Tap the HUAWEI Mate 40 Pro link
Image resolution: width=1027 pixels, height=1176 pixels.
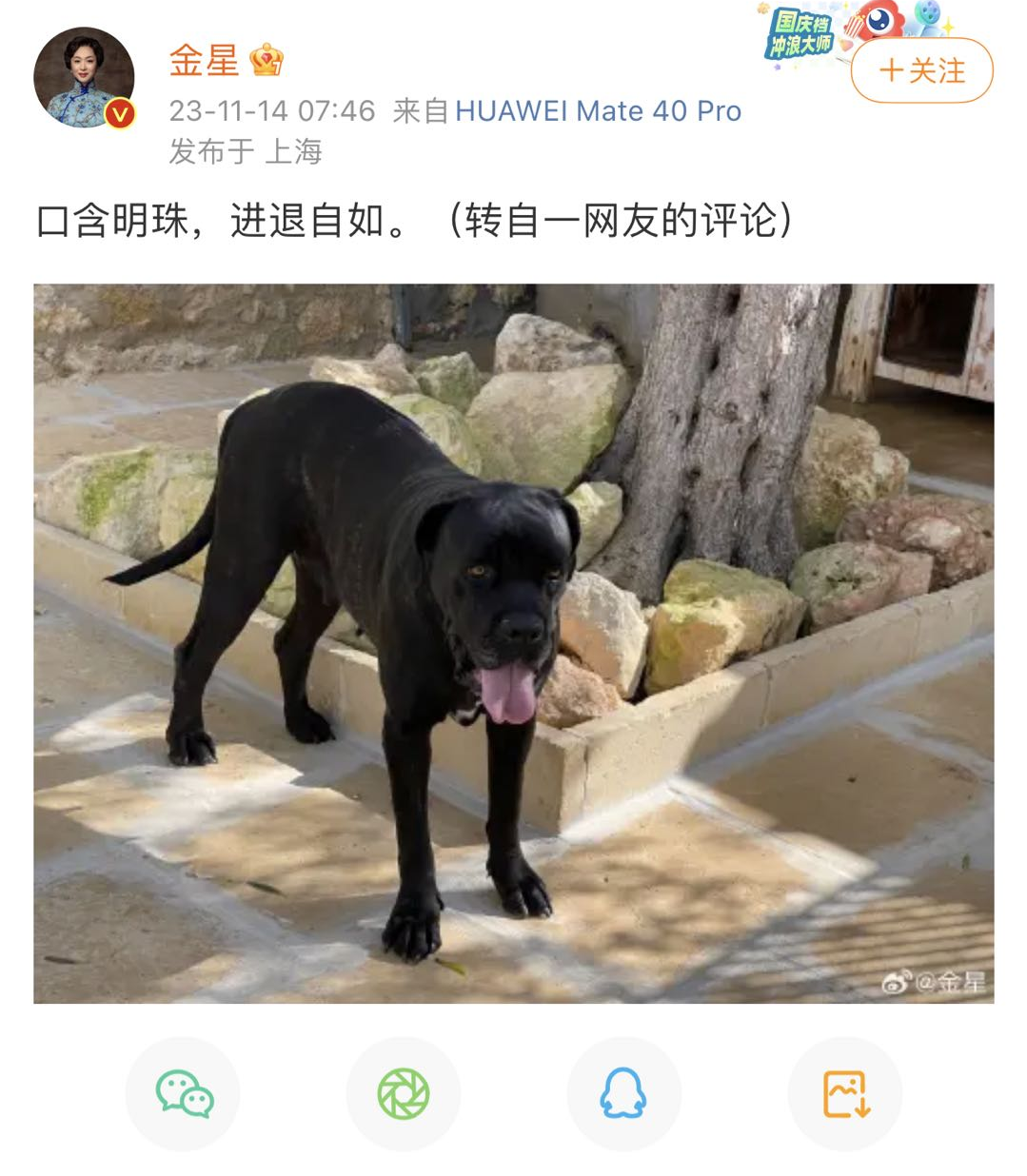[x=598, y=111]
